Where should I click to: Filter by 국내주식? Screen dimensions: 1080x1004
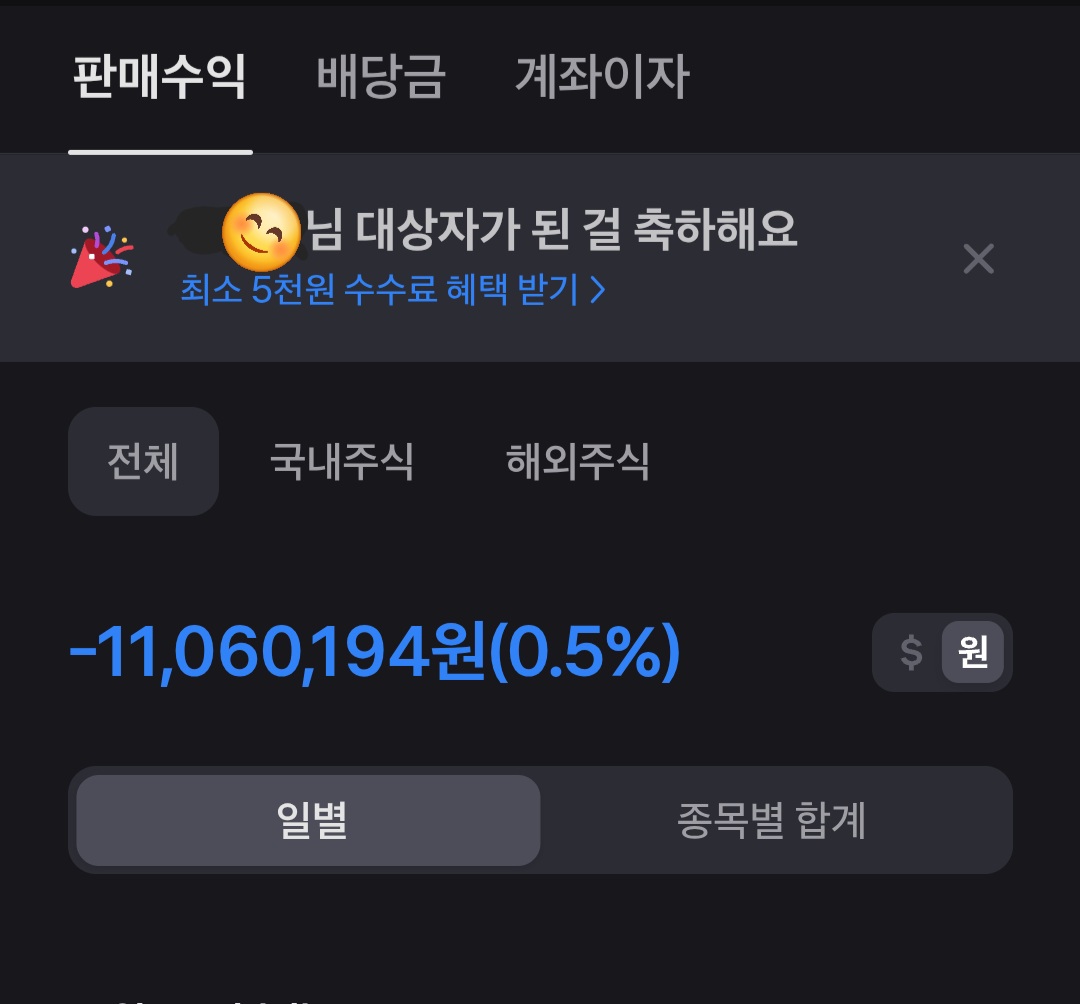(342, 462)
